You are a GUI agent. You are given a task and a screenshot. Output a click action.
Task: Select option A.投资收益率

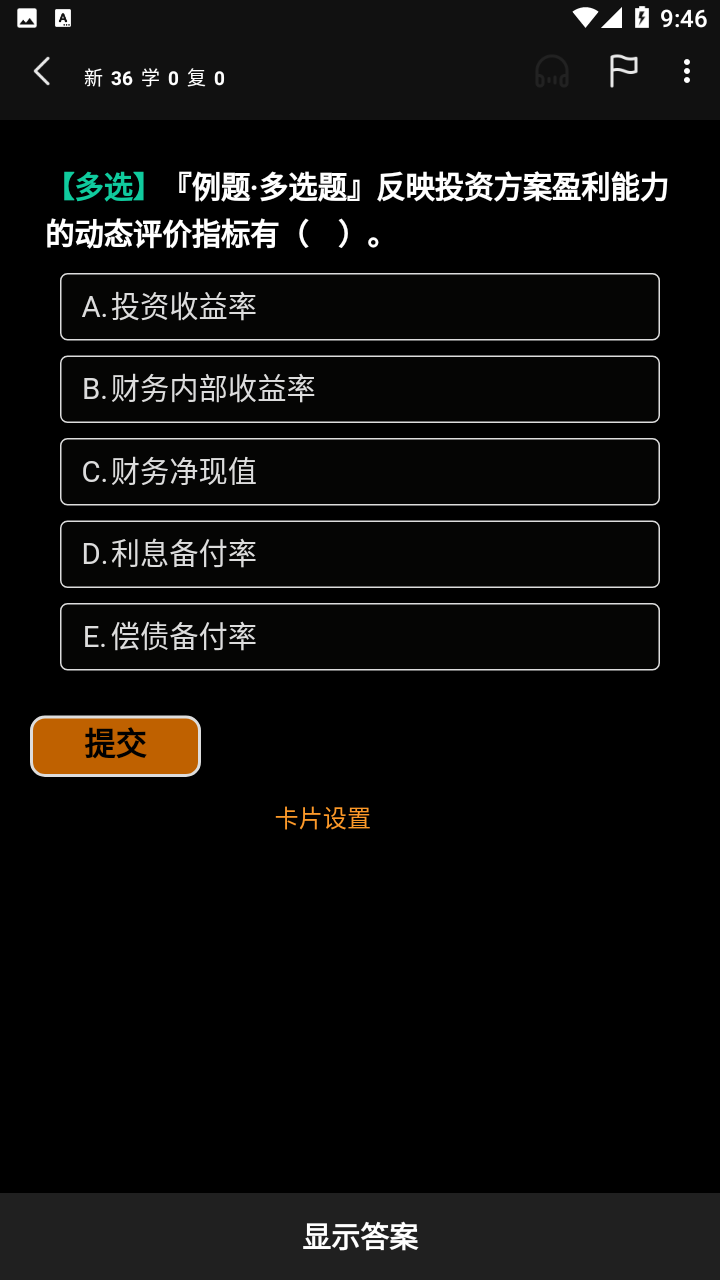360,307
